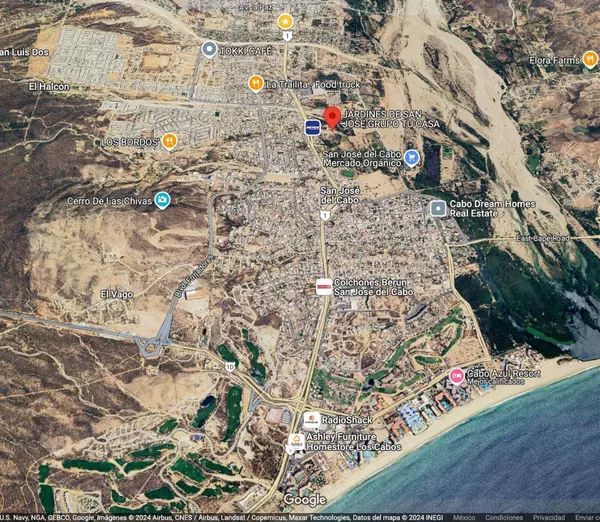Open Cerro De Las Chivas marker
The width and height of the screenshot is (600, 522).
(x=162, y=200)
